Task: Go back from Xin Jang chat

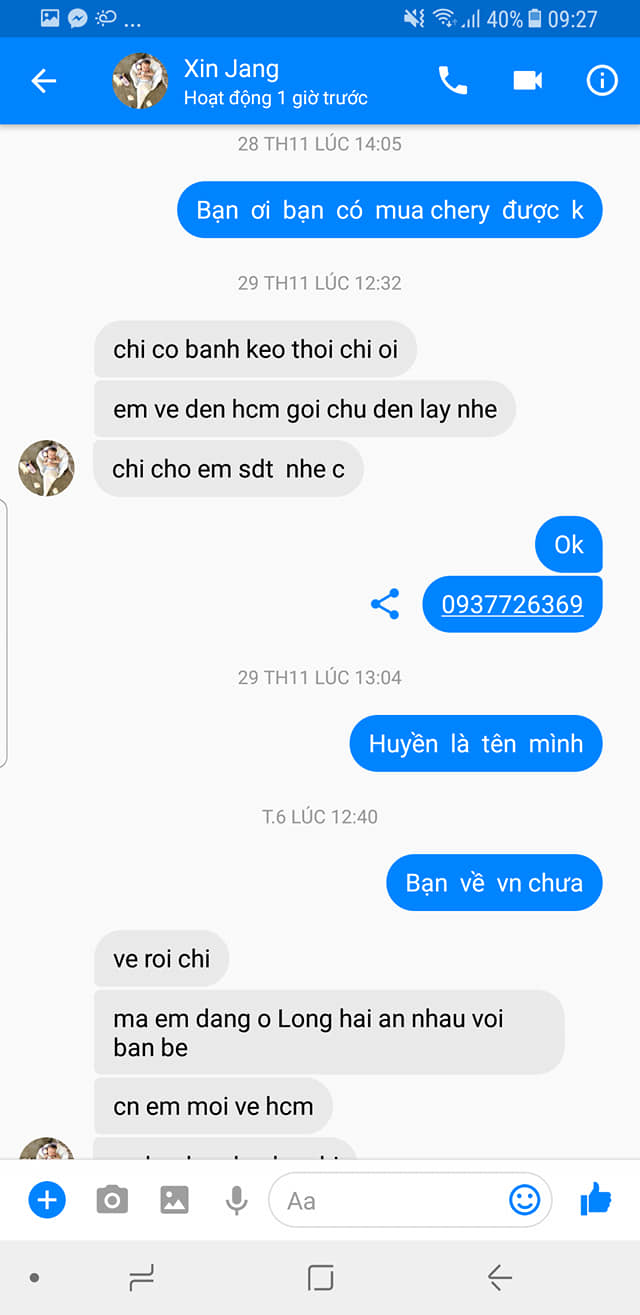Action: [x=43, y=81]
